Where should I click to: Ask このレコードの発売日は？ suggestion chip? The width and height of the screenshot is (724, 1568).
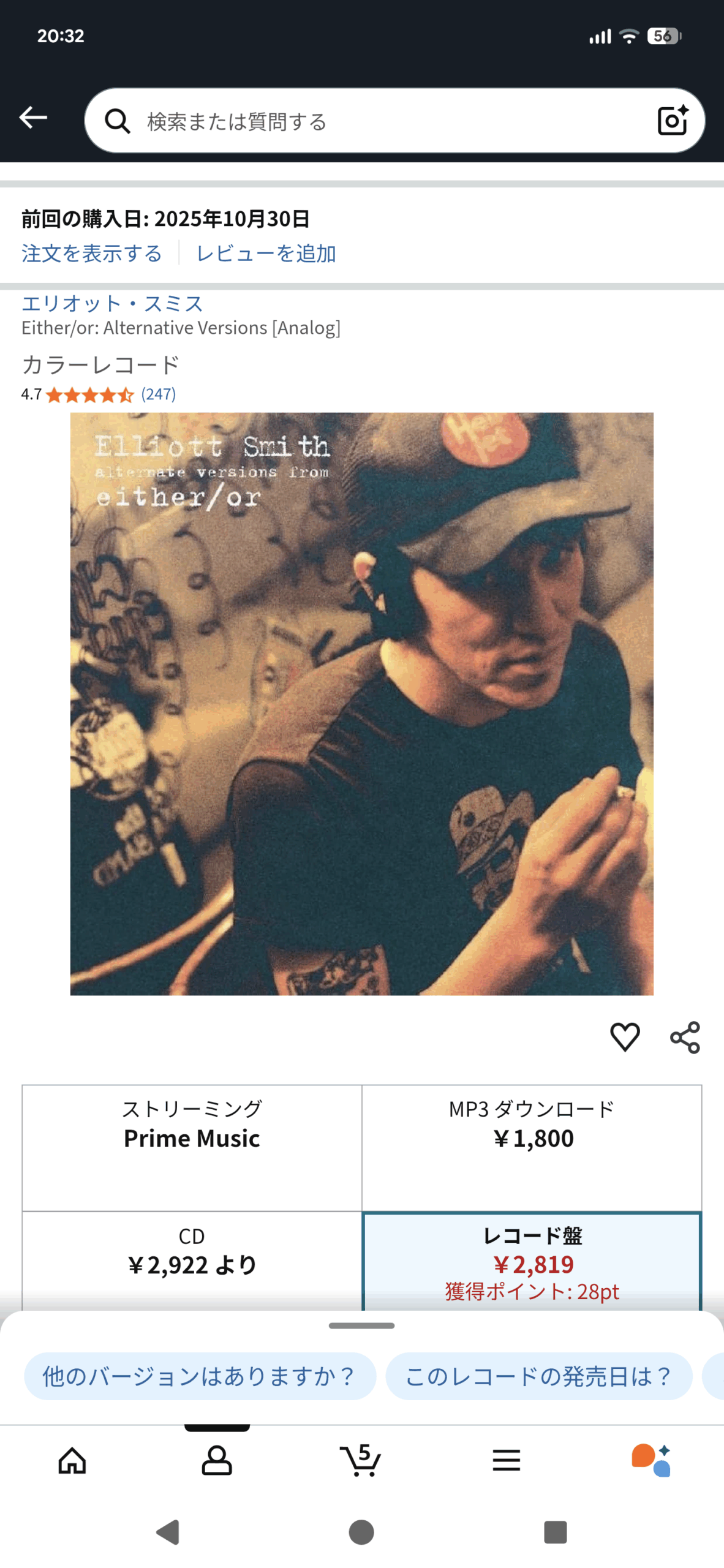tap(538, 1376)
